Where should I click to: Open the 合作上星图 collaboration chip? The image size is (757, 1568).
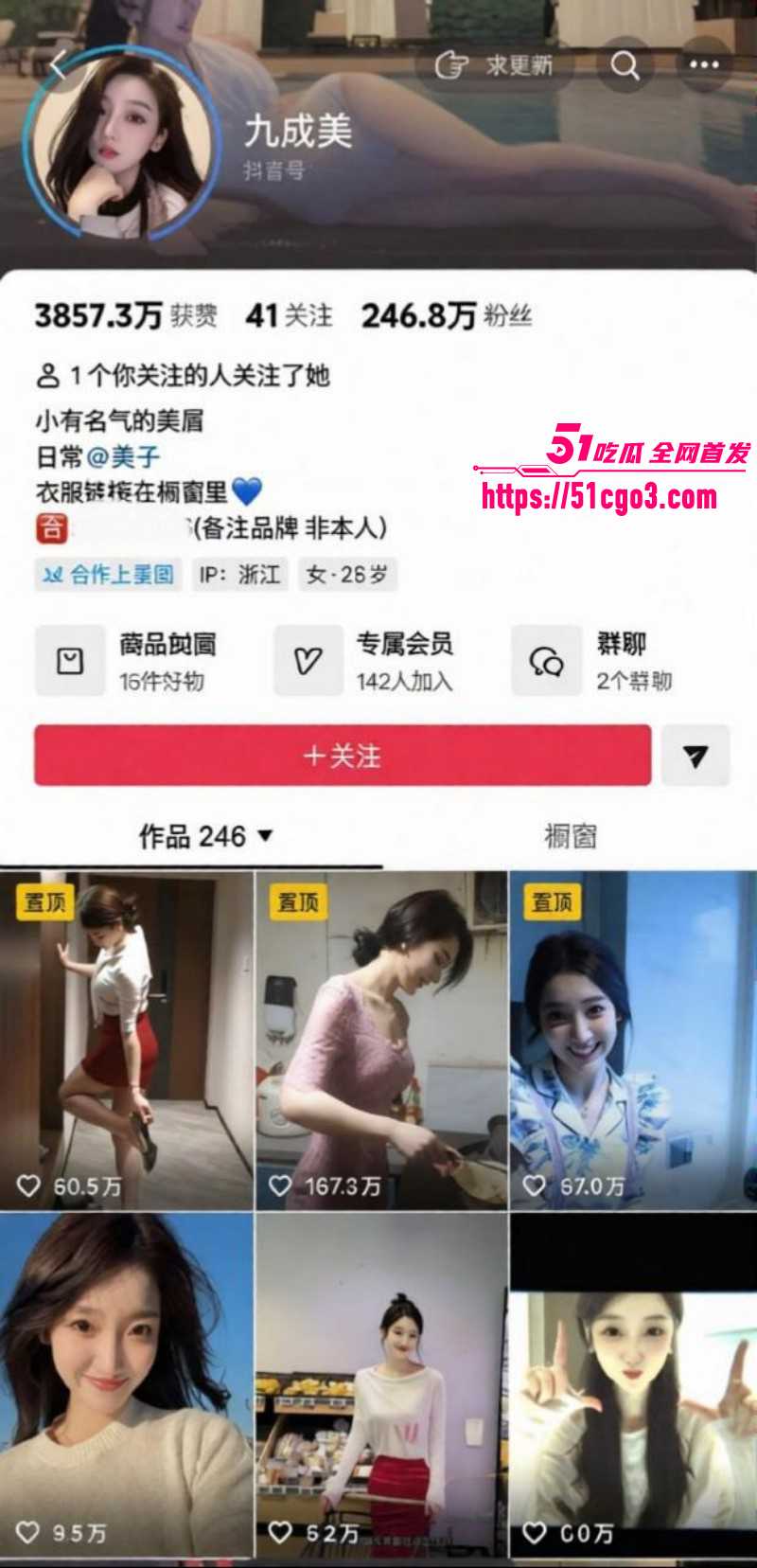[107, 575]
